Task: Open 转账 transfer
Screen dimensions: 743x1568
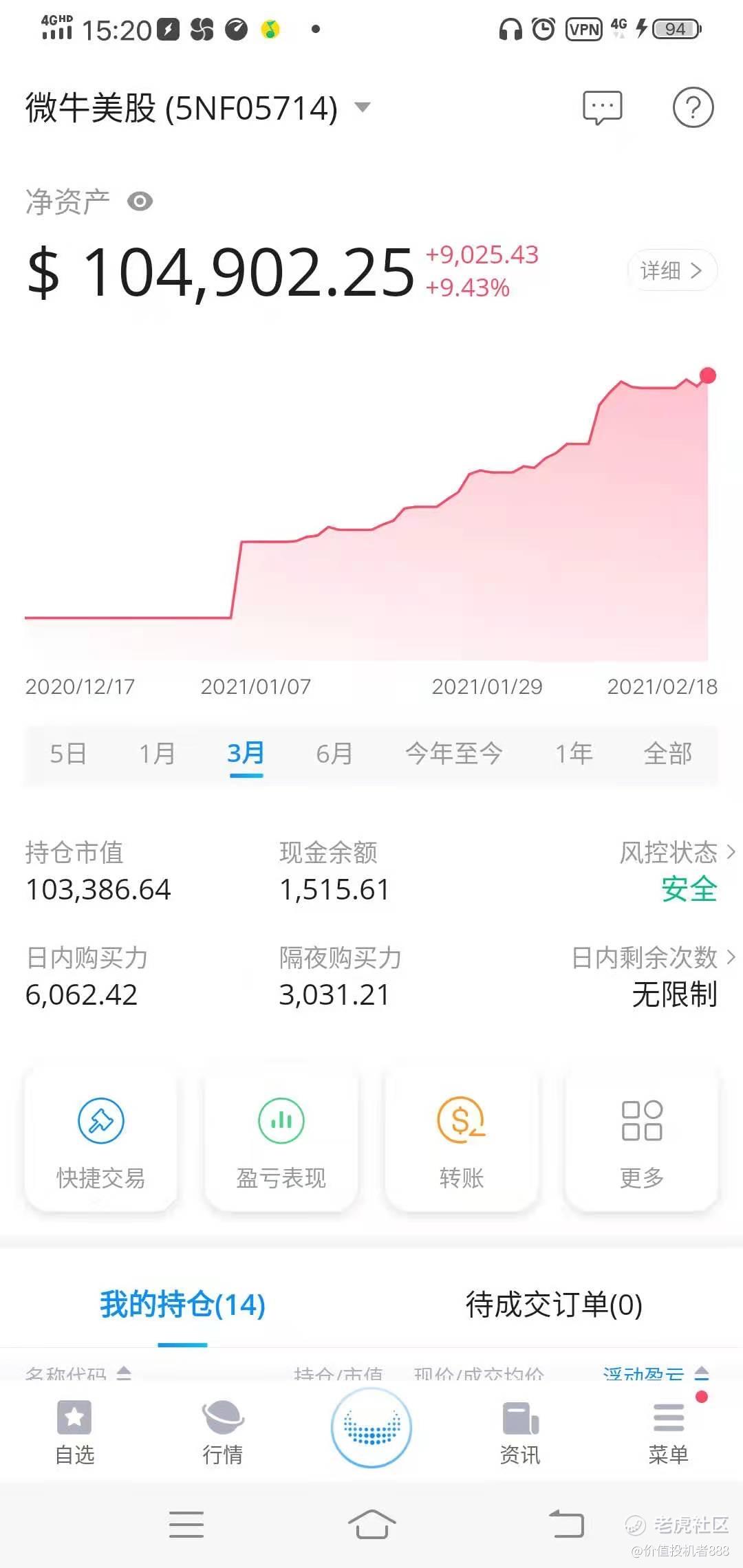Action: pyautogui.click(x=462, y=1139)
